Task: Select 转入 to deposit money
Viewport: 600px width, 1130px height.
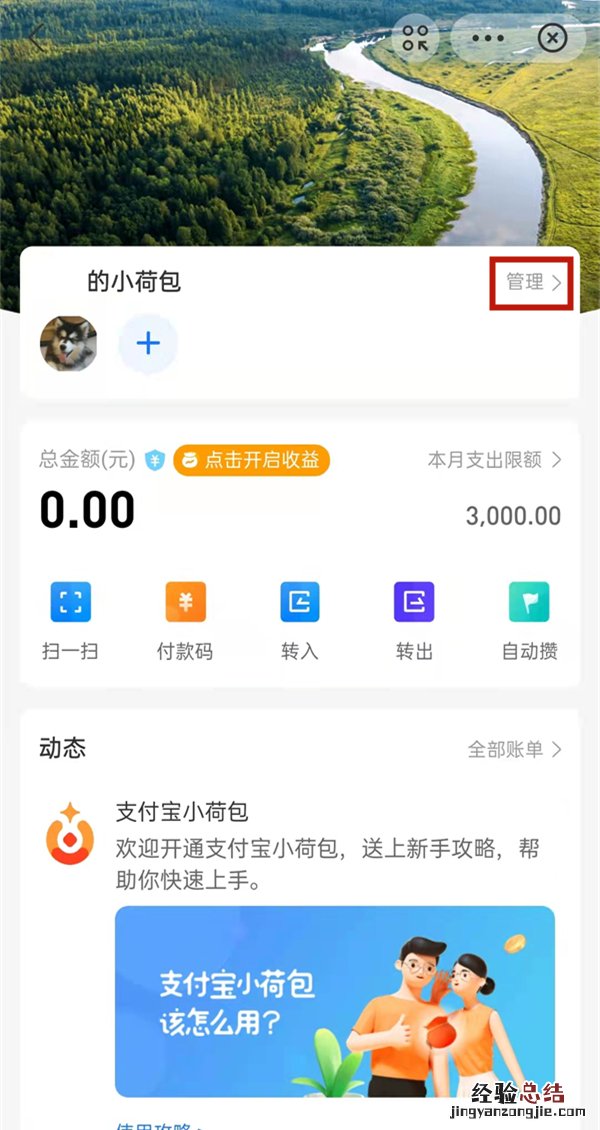Action: tap(300, 620)
